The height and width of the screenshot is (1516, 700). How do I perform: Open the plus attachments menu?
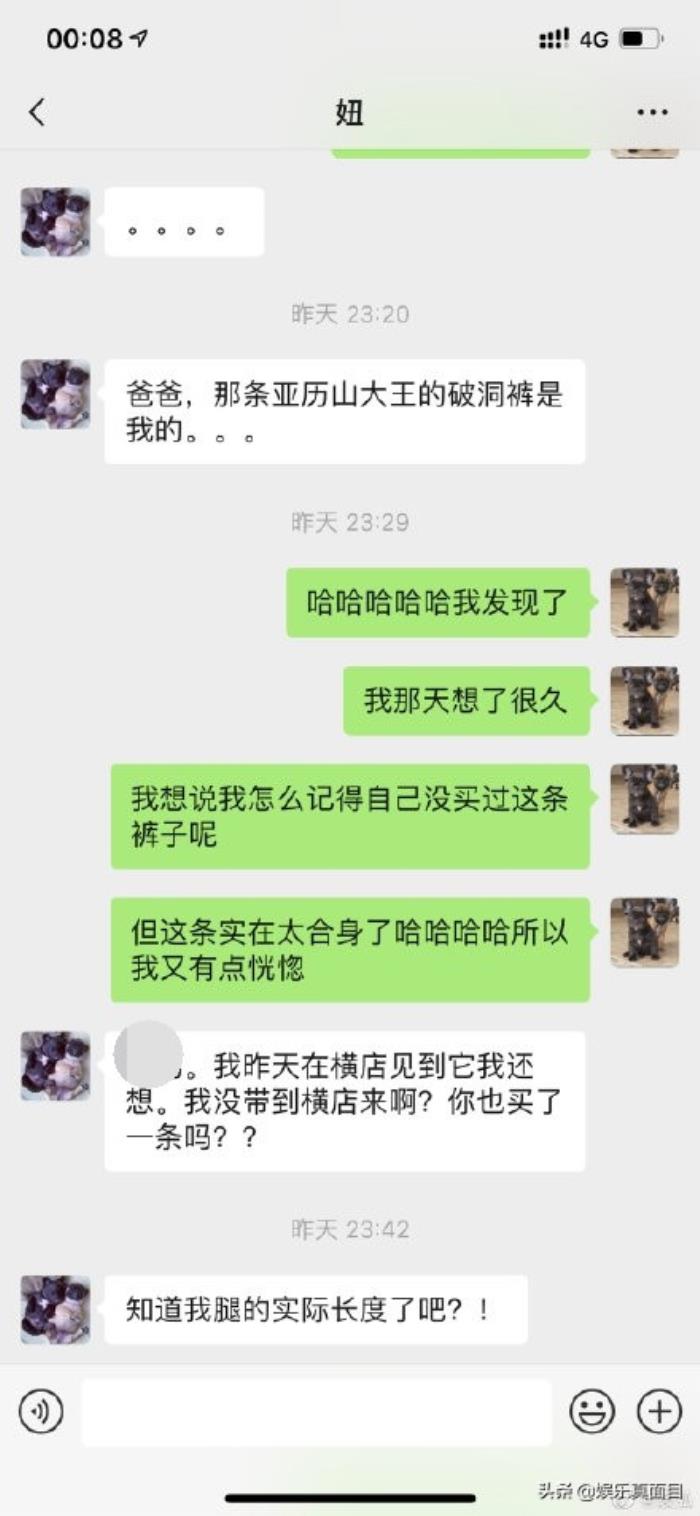pos(659,1411)
